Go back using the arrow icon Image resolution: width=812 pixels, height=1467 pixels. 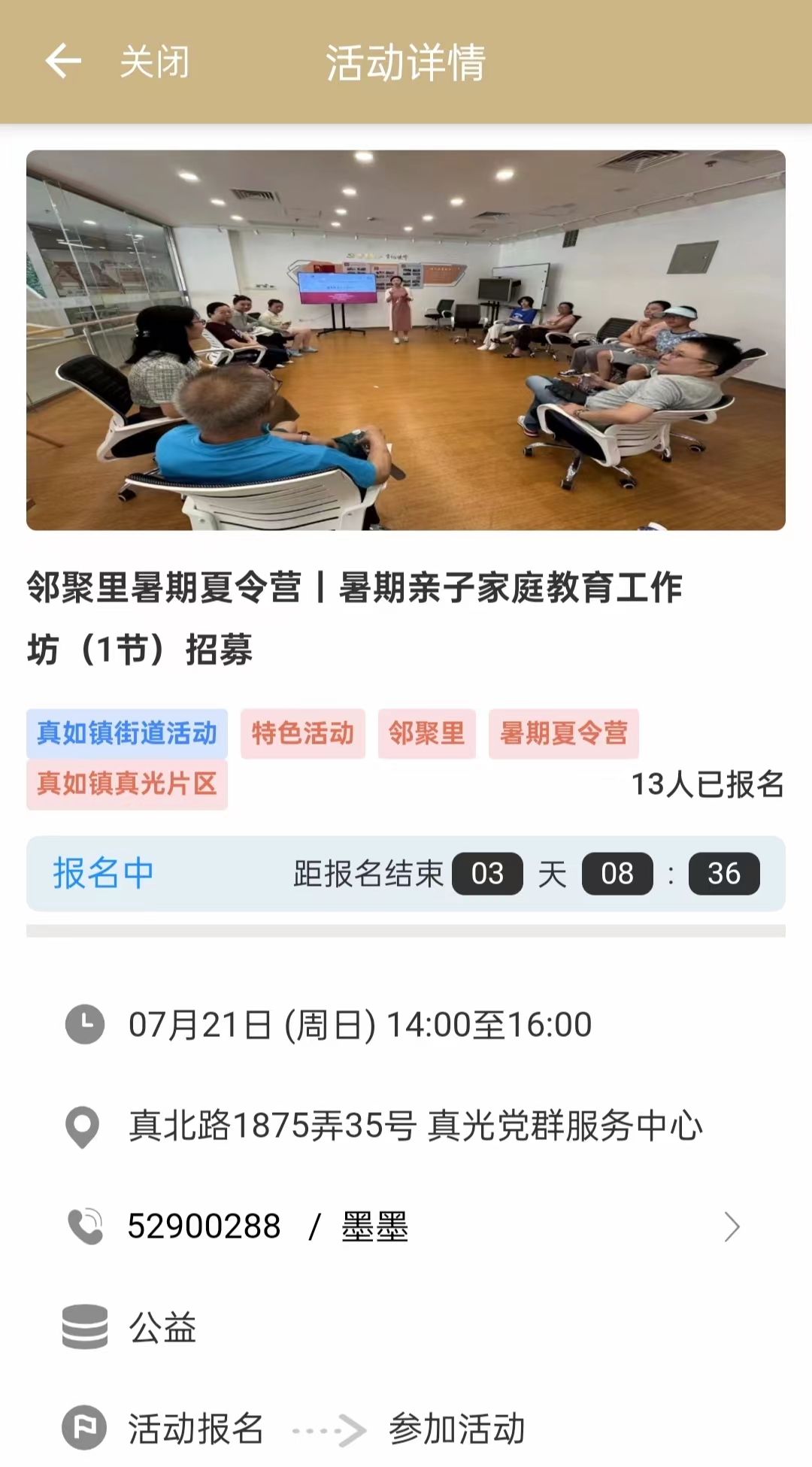pyautogui.click(x=63, y=62)
